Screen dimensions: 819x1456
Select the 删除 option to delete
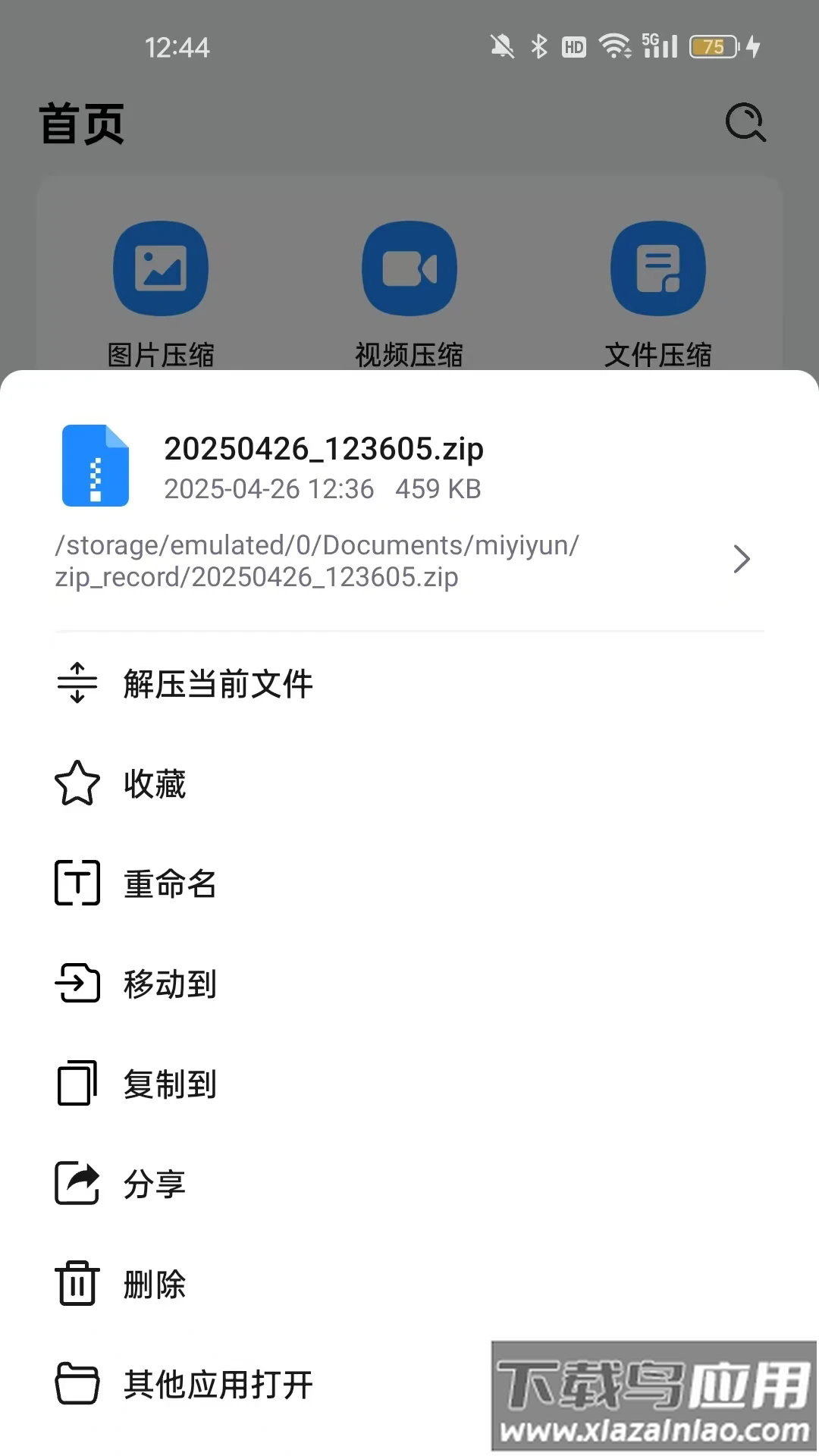pos(153,1284)
